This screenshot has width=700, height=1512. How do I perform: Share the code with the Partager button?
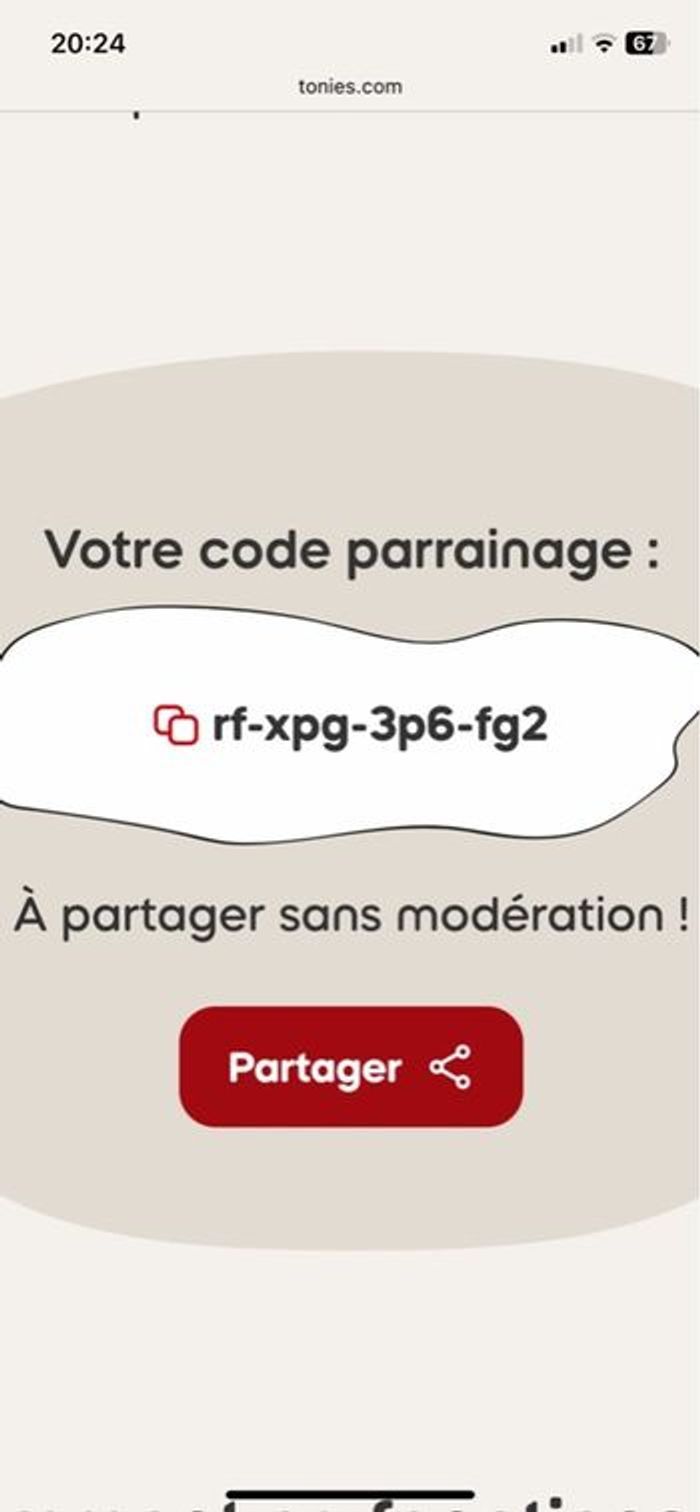351,1067
